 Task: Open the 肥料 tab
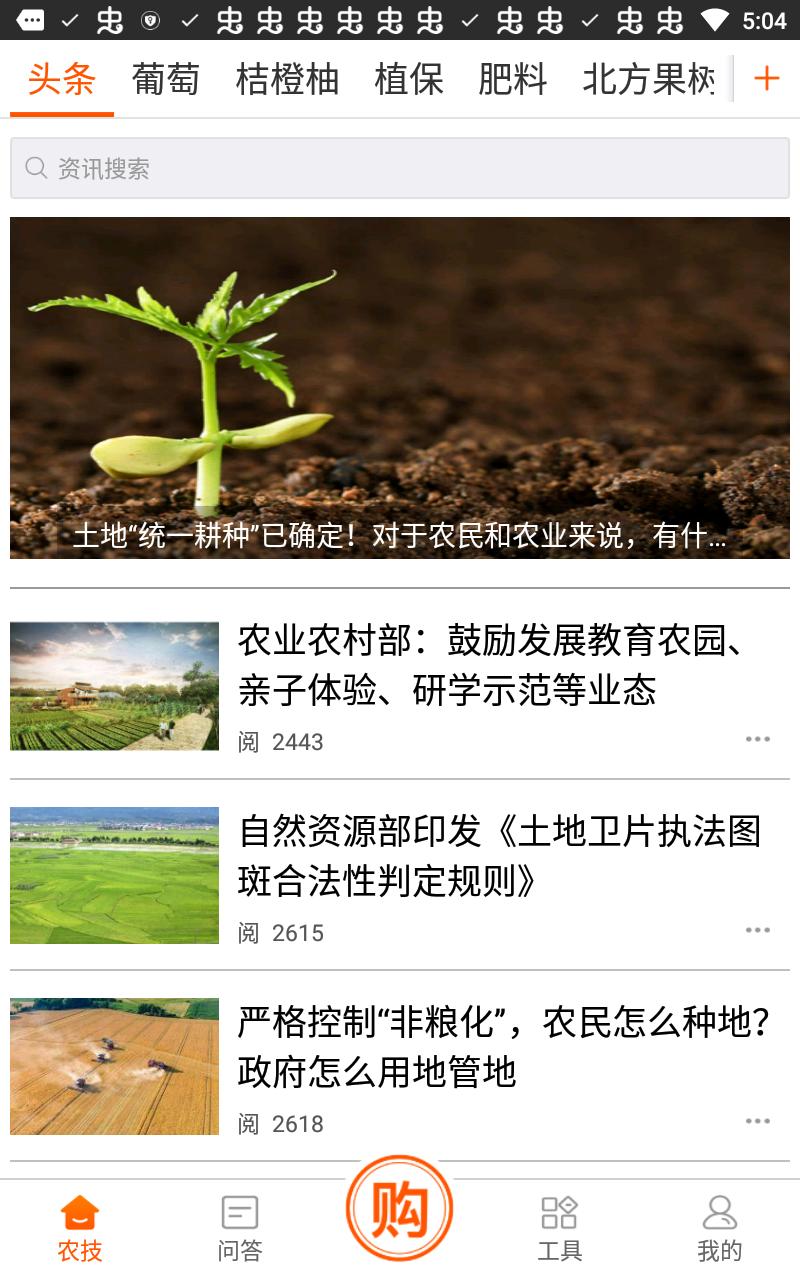(513, 80)
